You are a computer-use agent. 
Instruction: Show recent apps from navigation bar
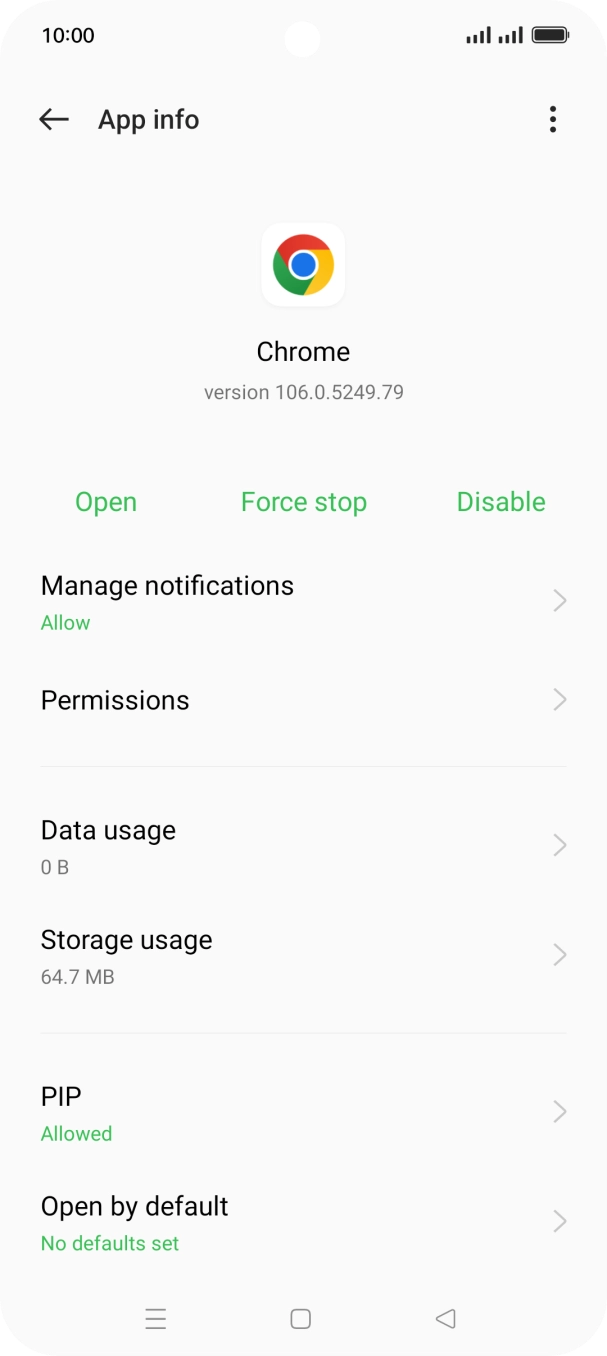point(156,1319)
